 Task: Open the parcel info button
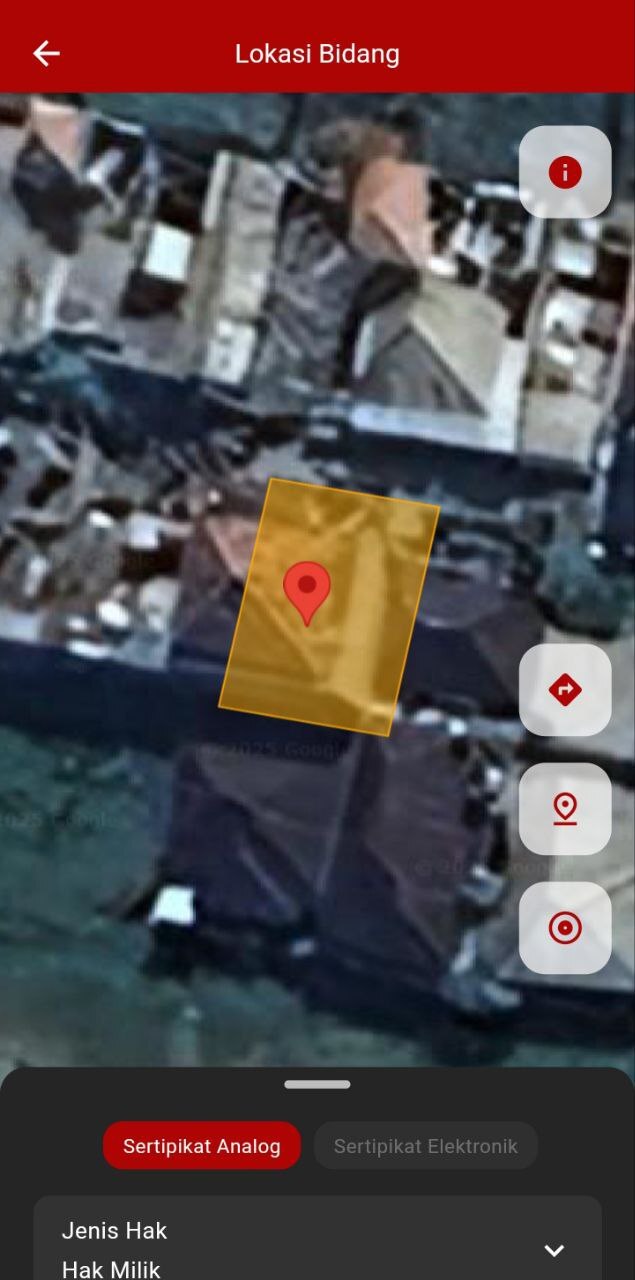click(x=565, y=173)
